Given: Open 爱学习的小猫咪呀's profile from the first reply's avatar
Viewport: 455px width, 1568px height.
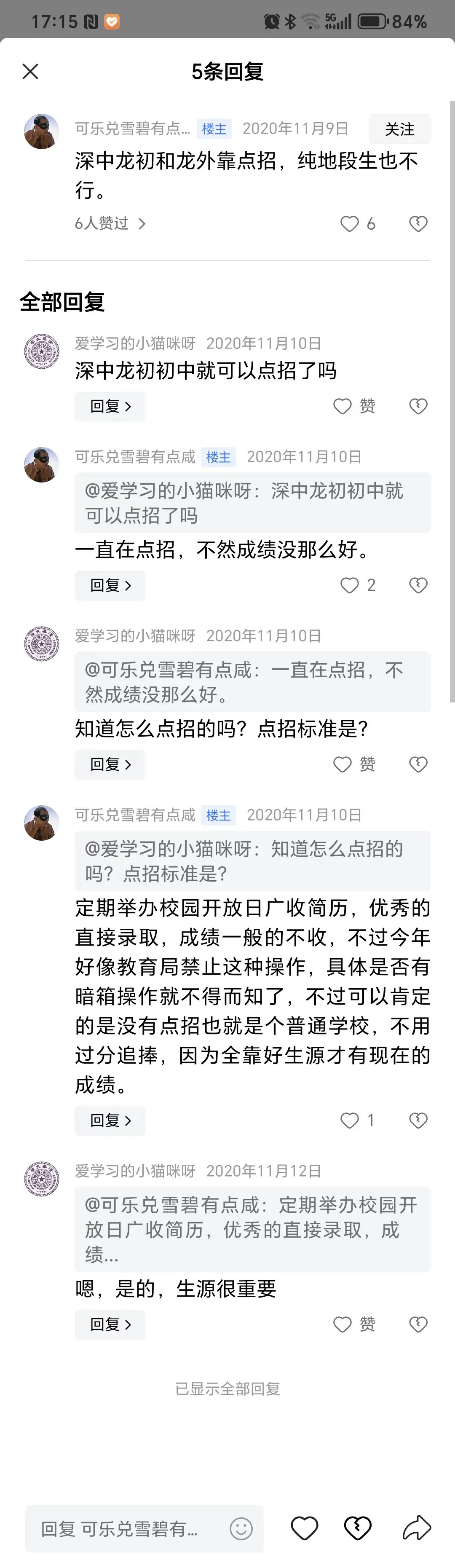Looking at the screenshot, I should click(41, 351).
